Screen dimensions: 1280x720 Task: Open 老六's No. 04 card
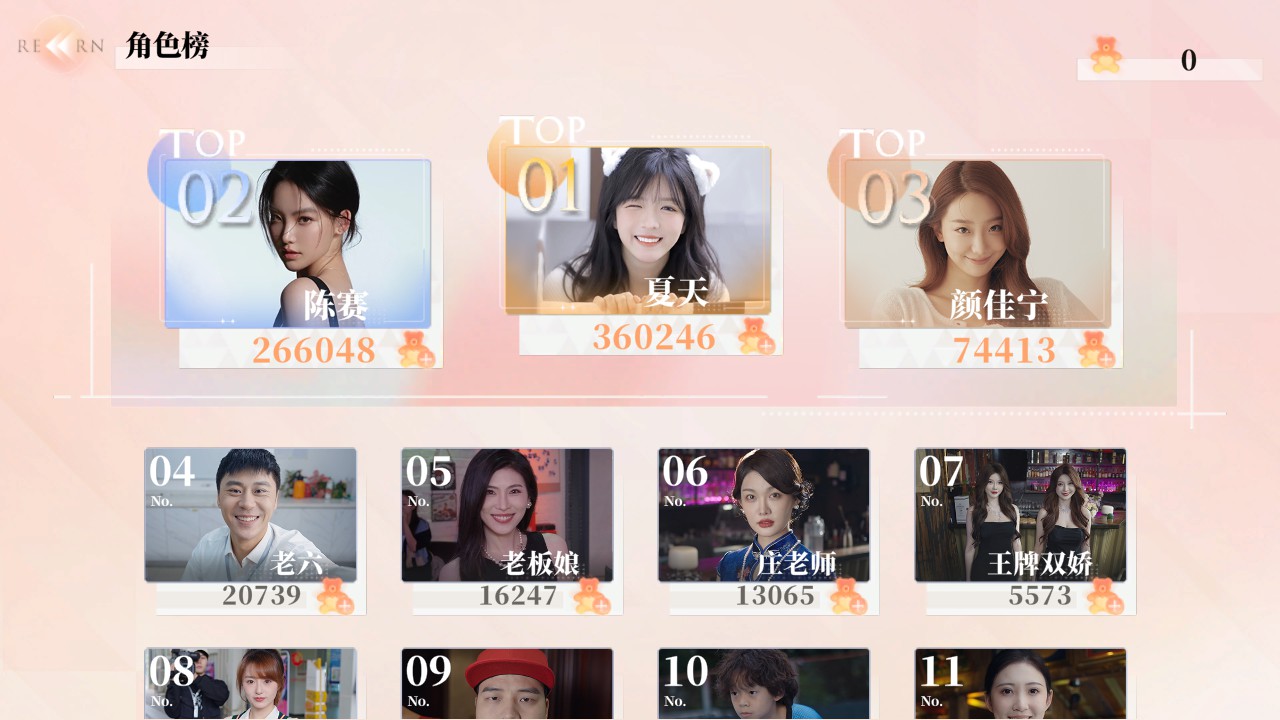250,515
